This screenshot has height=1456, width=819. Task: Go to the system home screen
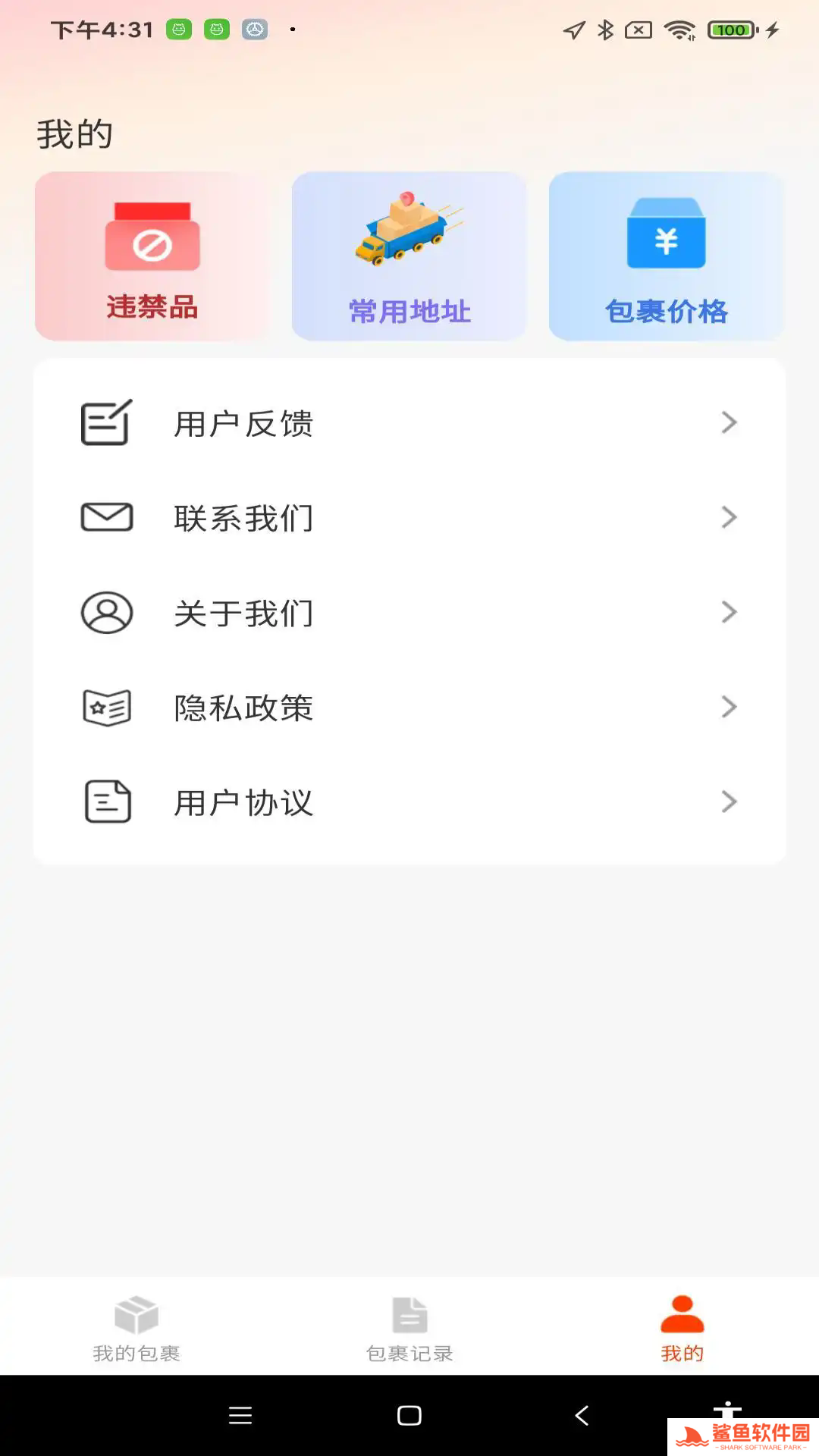click(x=409, y=1415)
